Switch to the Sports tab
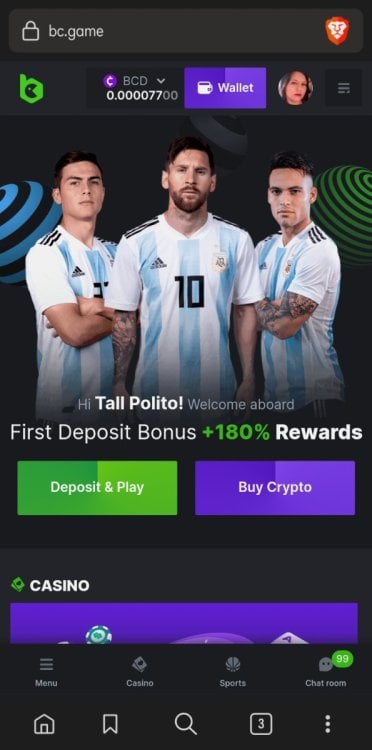Image resolution: width=372 pixels, height=750 pixels. 233,672
